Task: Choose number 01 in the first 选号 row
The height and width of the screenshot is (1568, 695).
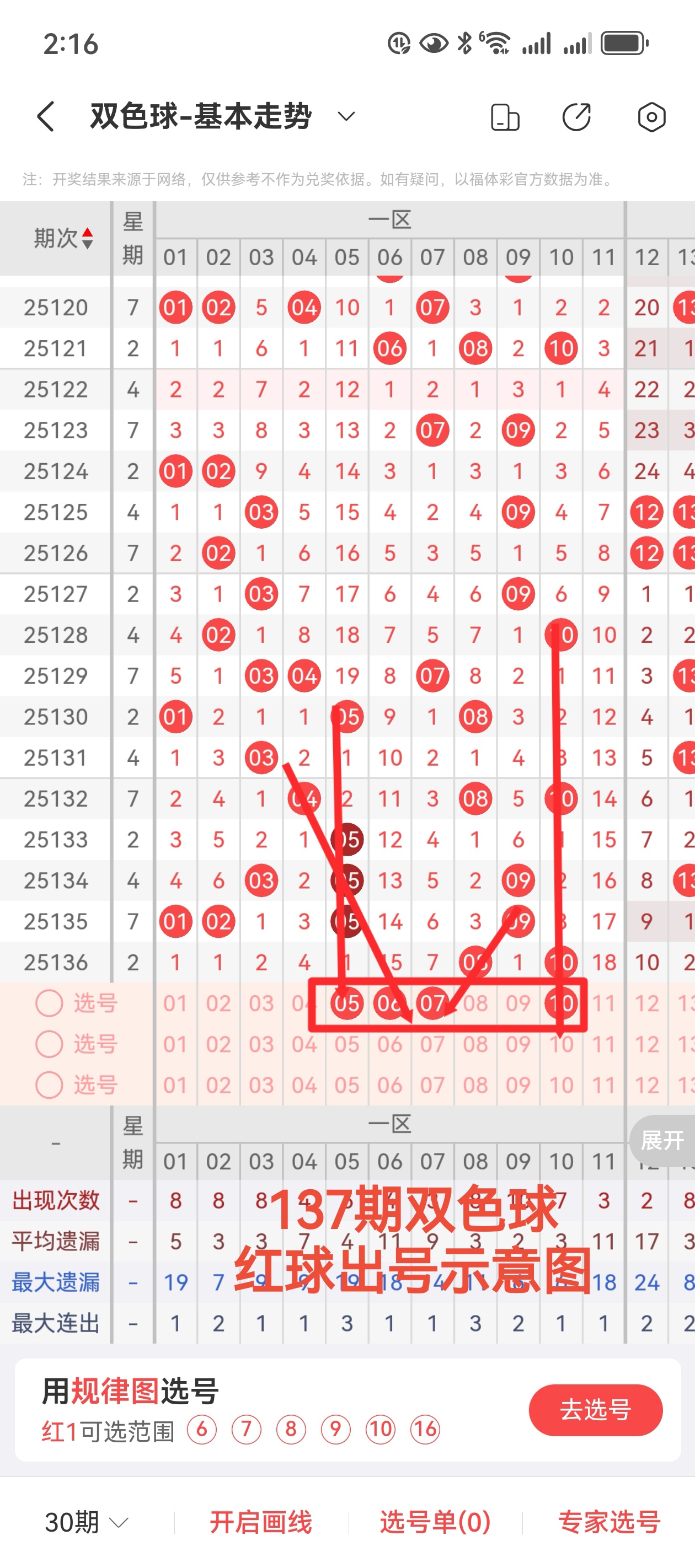Action: (x=175, y=1003)
